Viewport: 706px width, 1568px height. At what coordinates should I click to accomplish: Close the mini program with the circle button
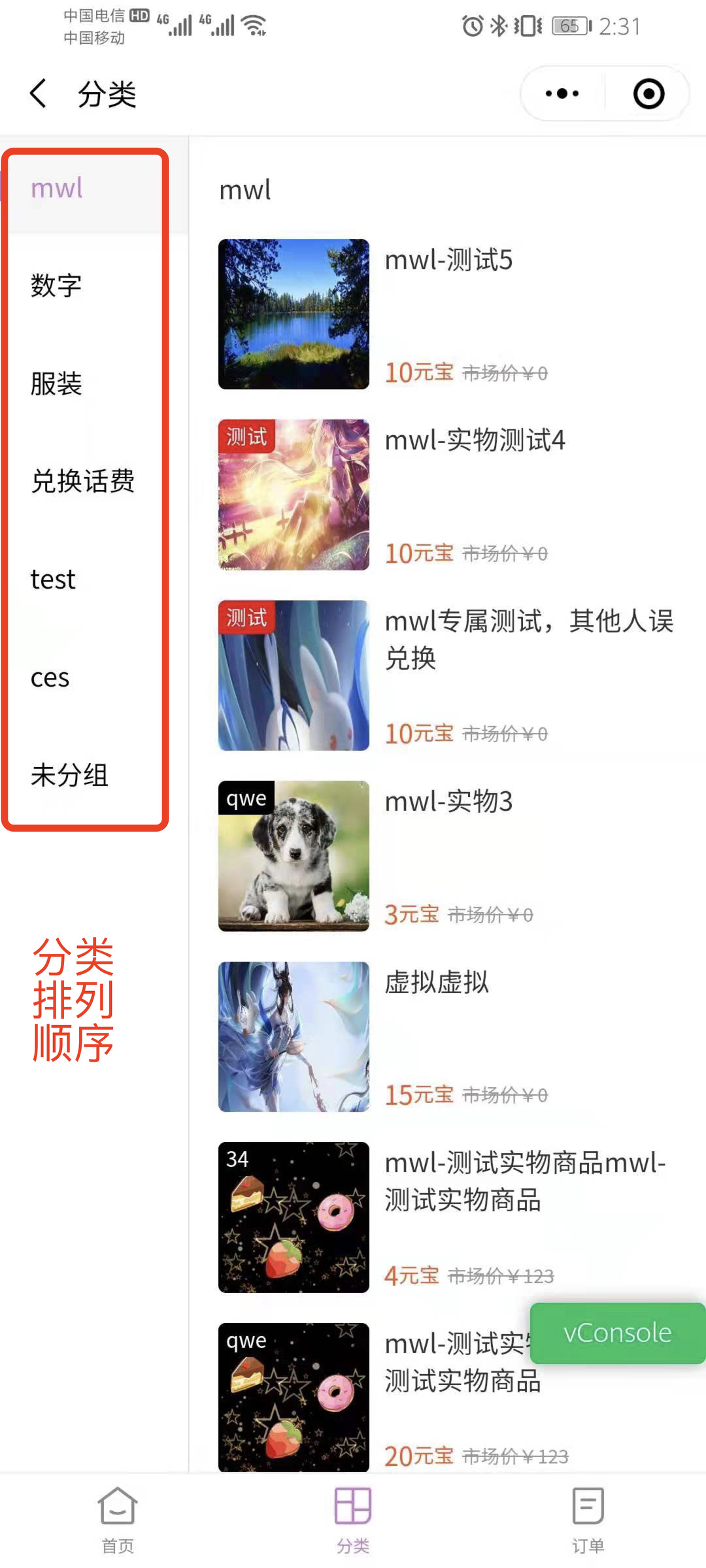click(648, 93)
